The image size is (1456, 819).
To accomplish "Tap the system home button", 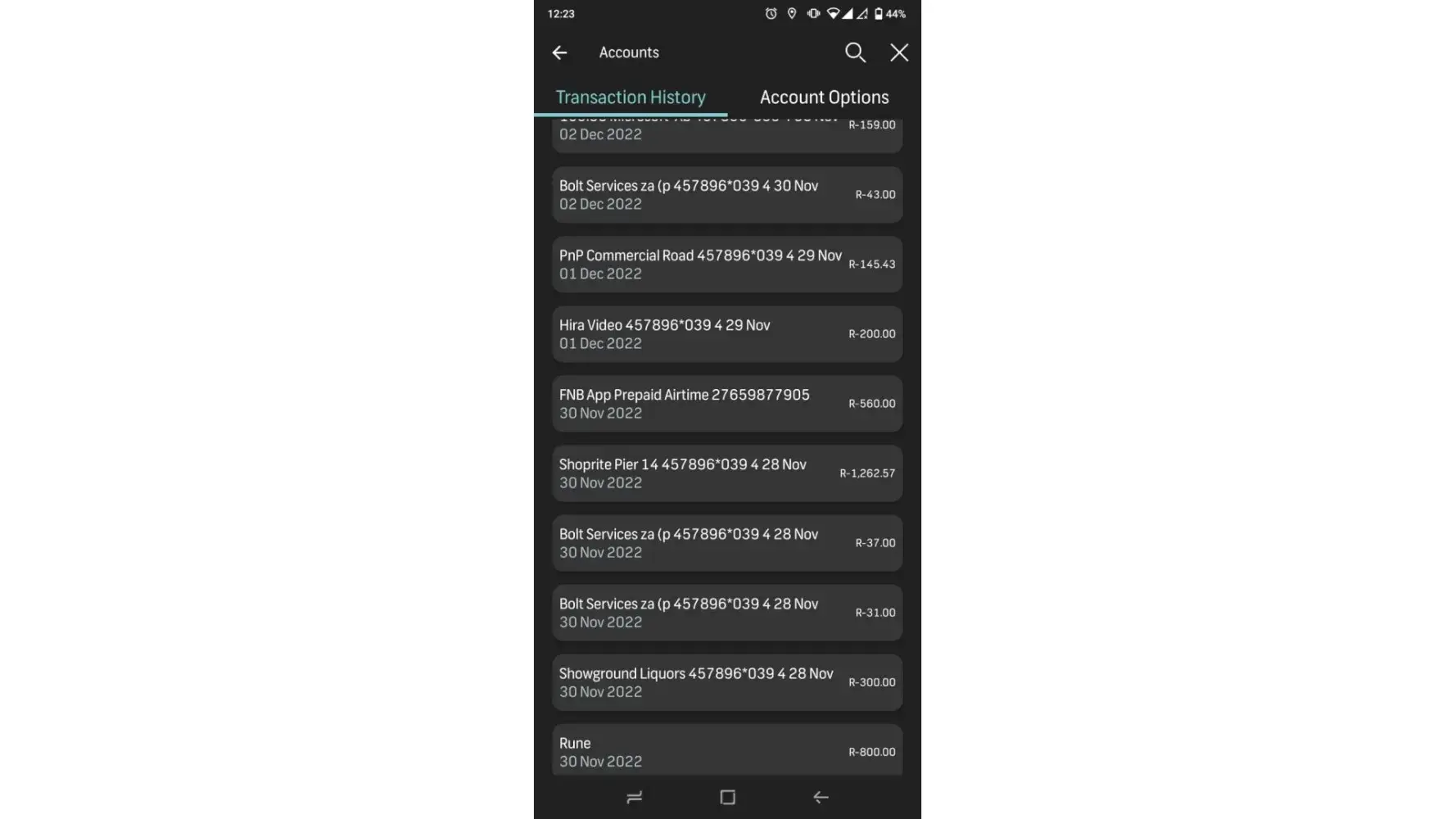I will tap(727, 797).
